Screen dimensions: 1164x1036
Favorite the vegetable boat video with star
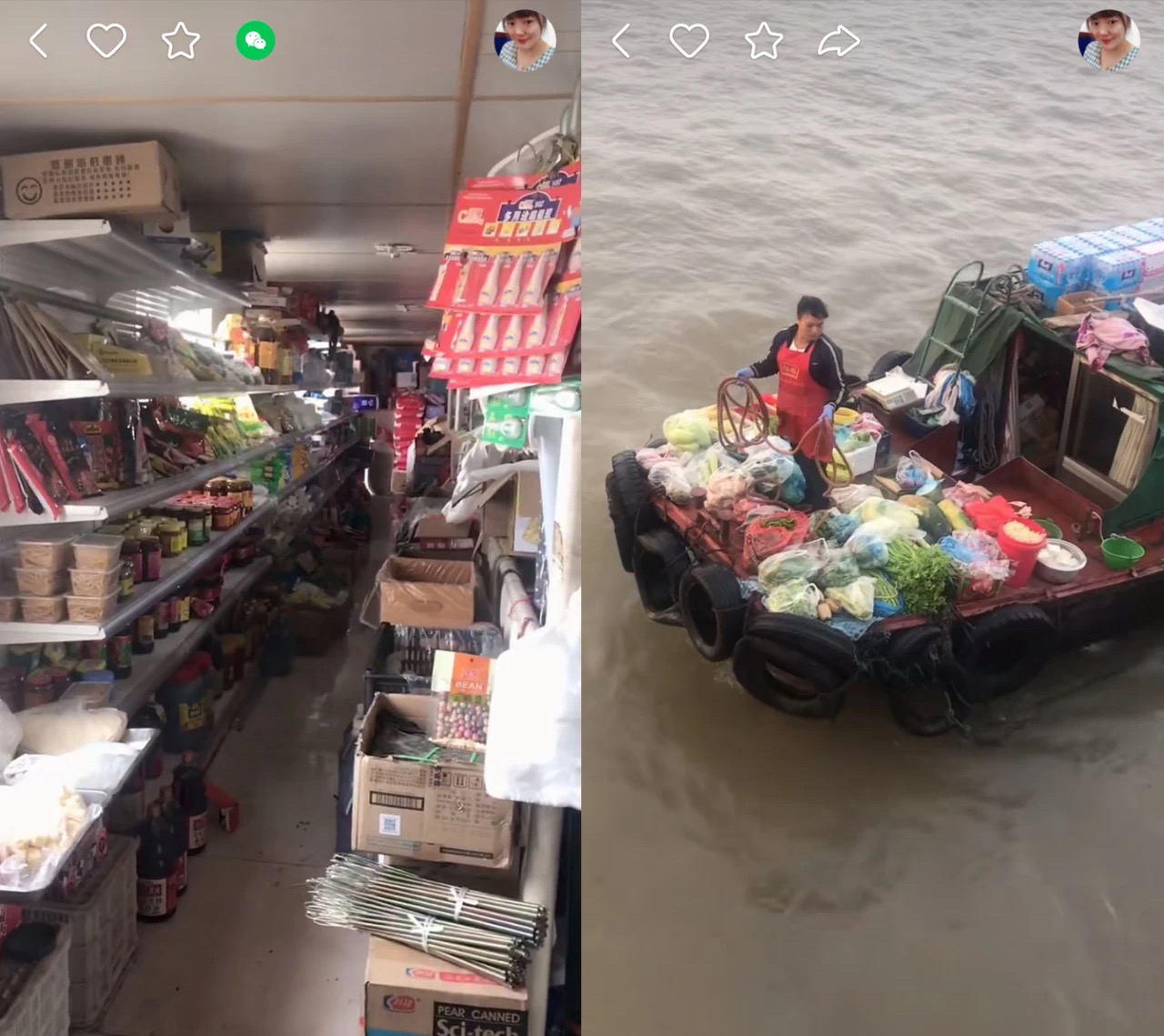pyautogui.click(x=763, y=41)
